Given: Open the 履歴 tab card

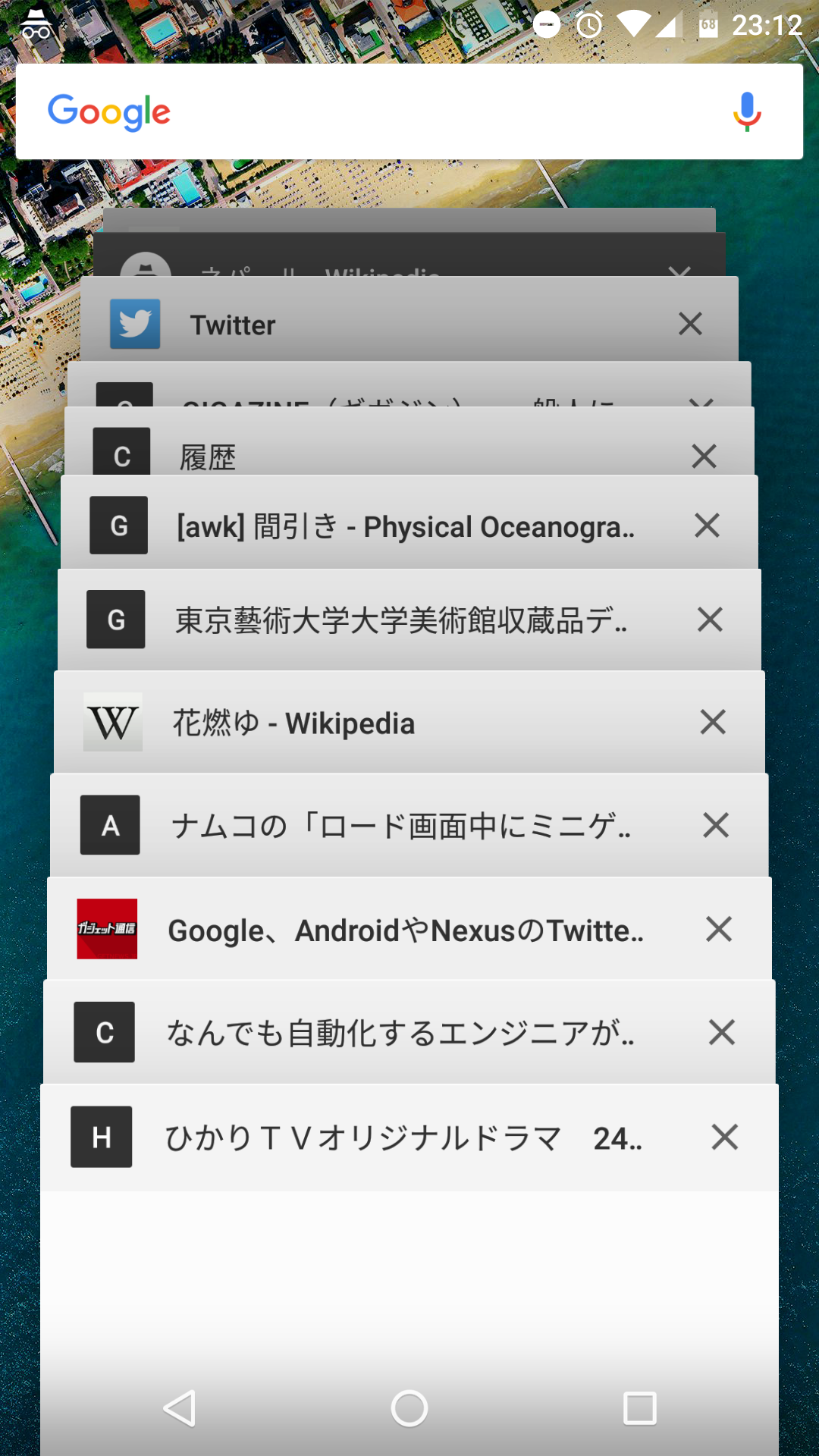Looking at the screenshot, I should coord(409,442).
